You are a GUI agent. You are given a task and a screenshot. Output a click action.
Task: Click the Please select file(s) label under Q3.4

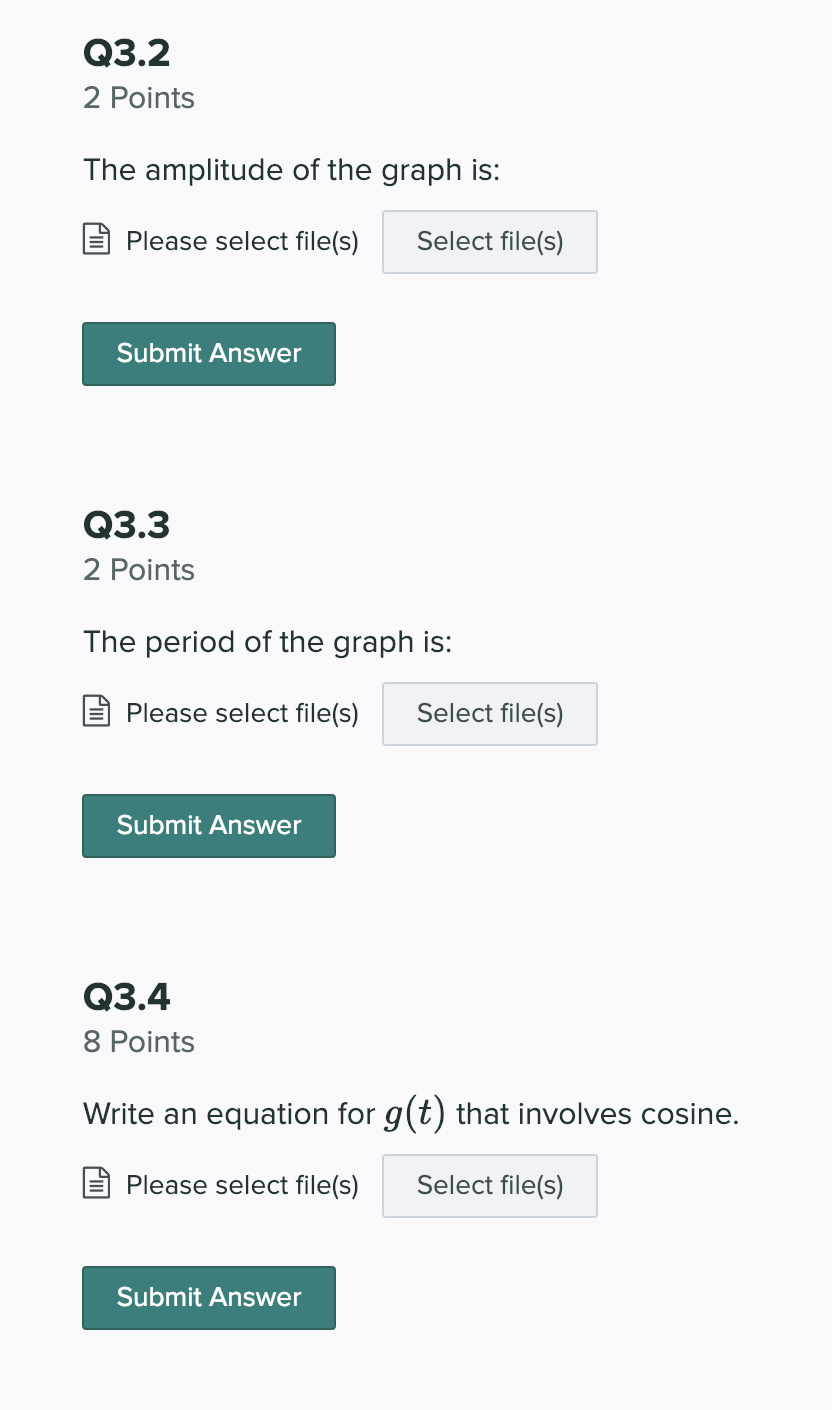click(x=241, y=1185)
